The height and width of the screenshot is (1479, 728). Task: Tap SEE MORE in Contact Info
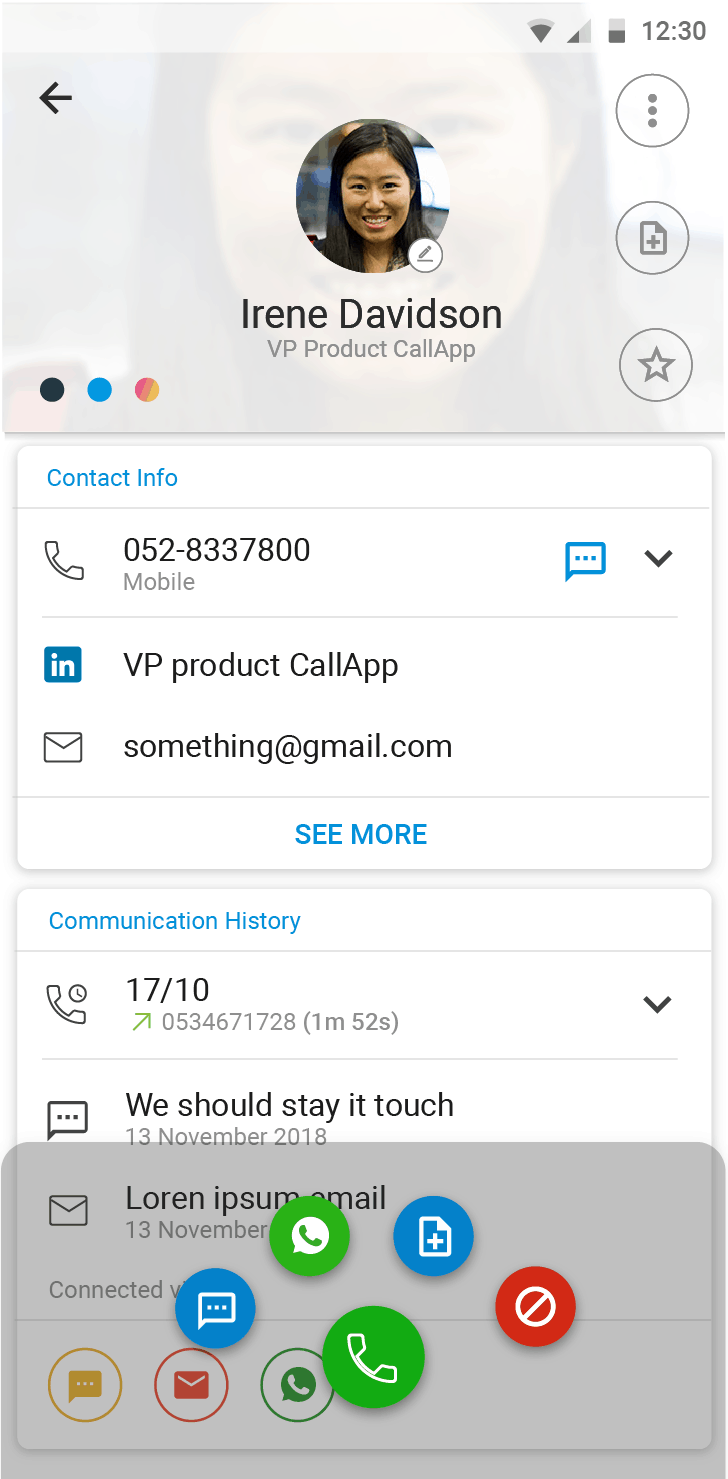coord(361,835)
